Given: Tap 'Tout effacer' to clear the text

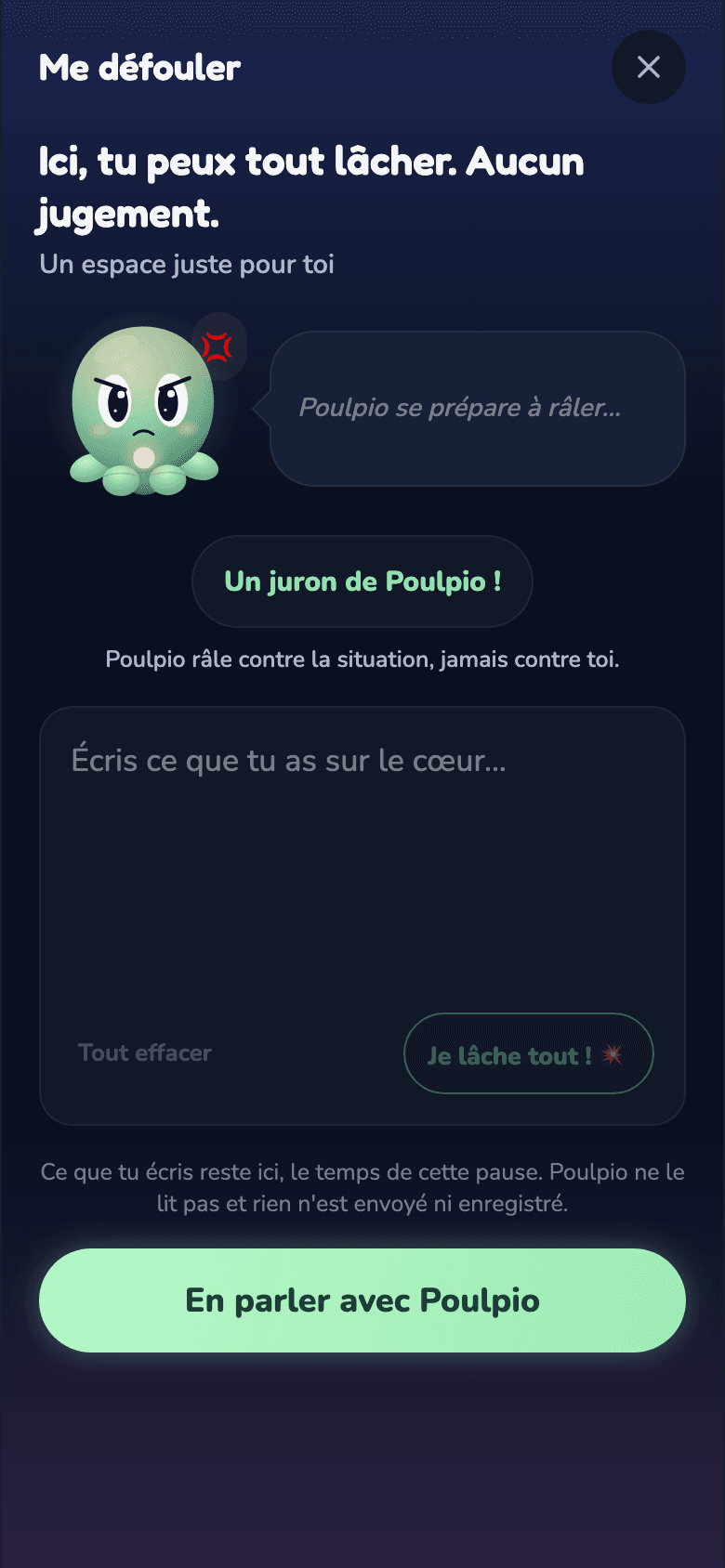Looking at the screenshot, I should (x=145, y=1052).
